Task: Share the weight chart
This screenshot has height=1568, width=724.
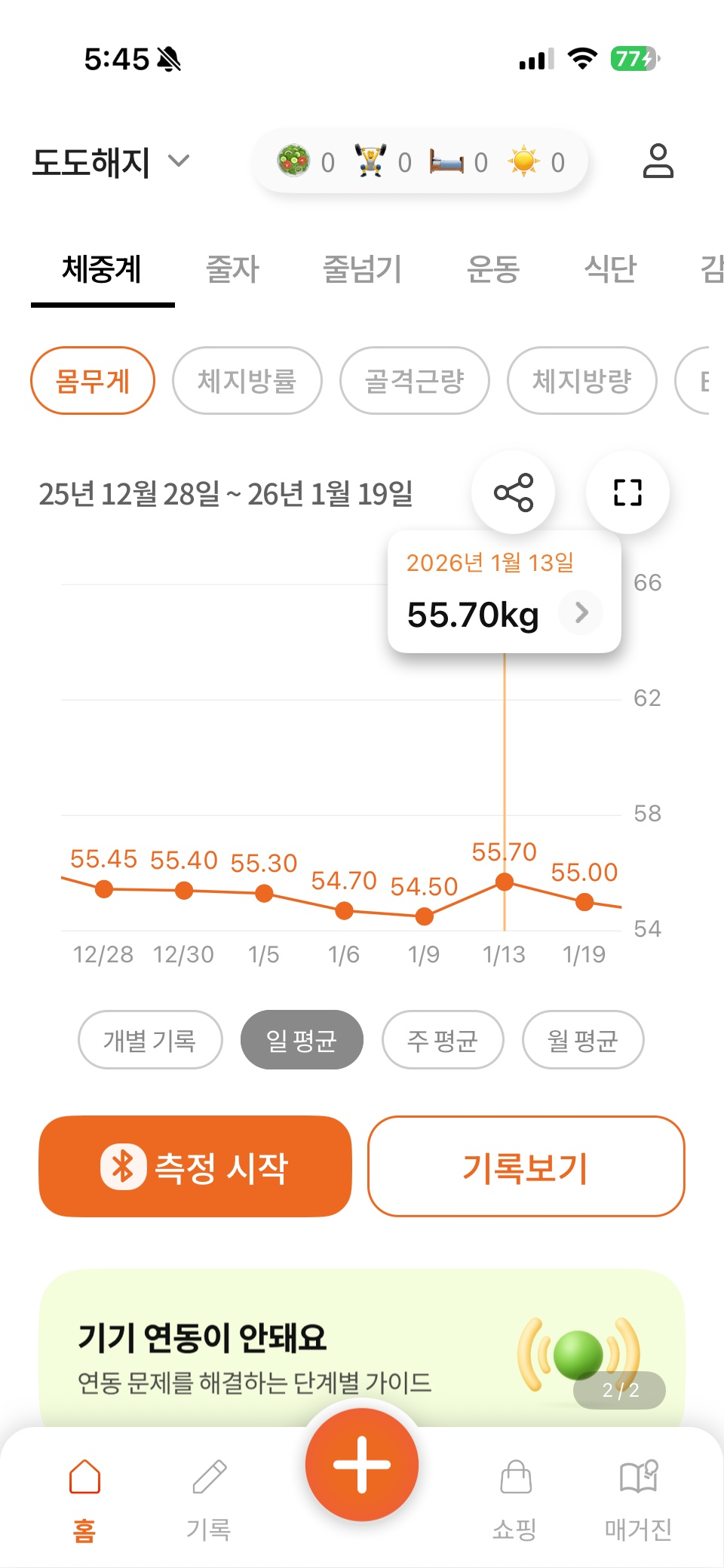Action: point(514,492)
